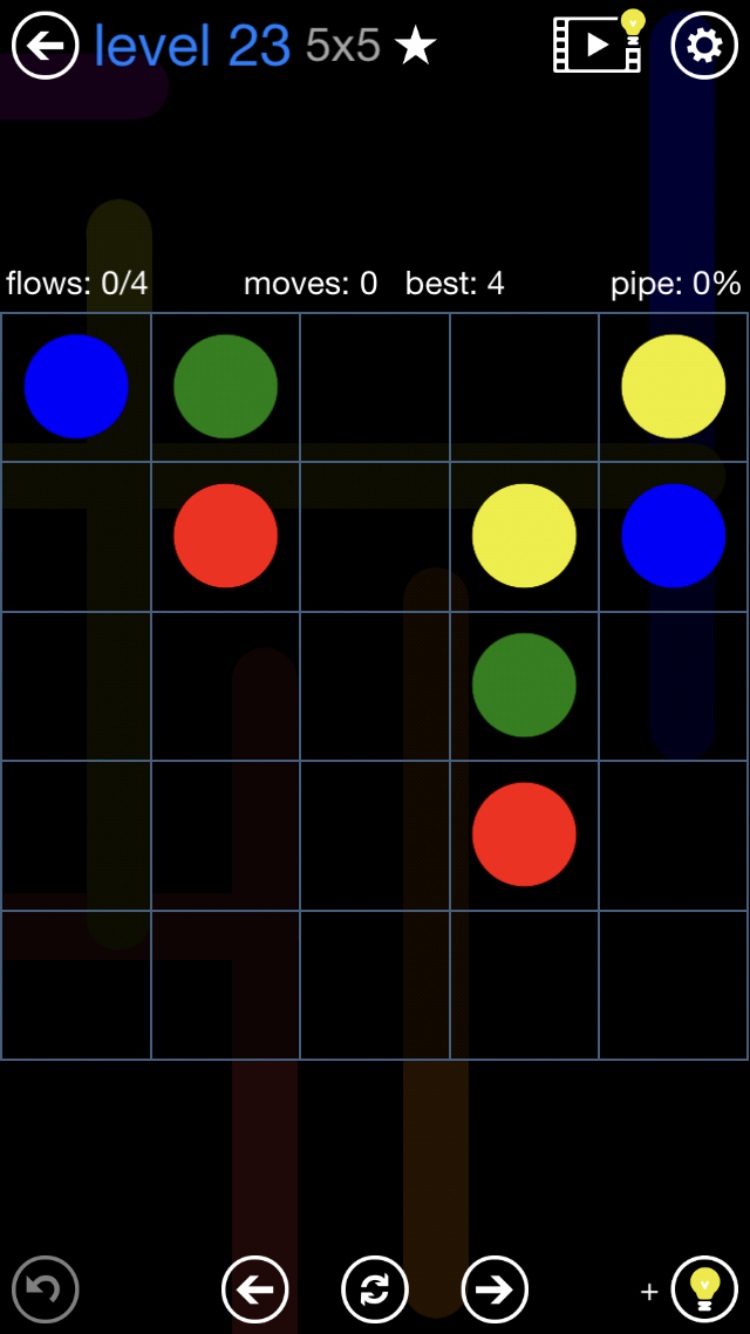Watch the video for a free hint
The width and height of the screenshot is (750, 1334).
[598, 44]
